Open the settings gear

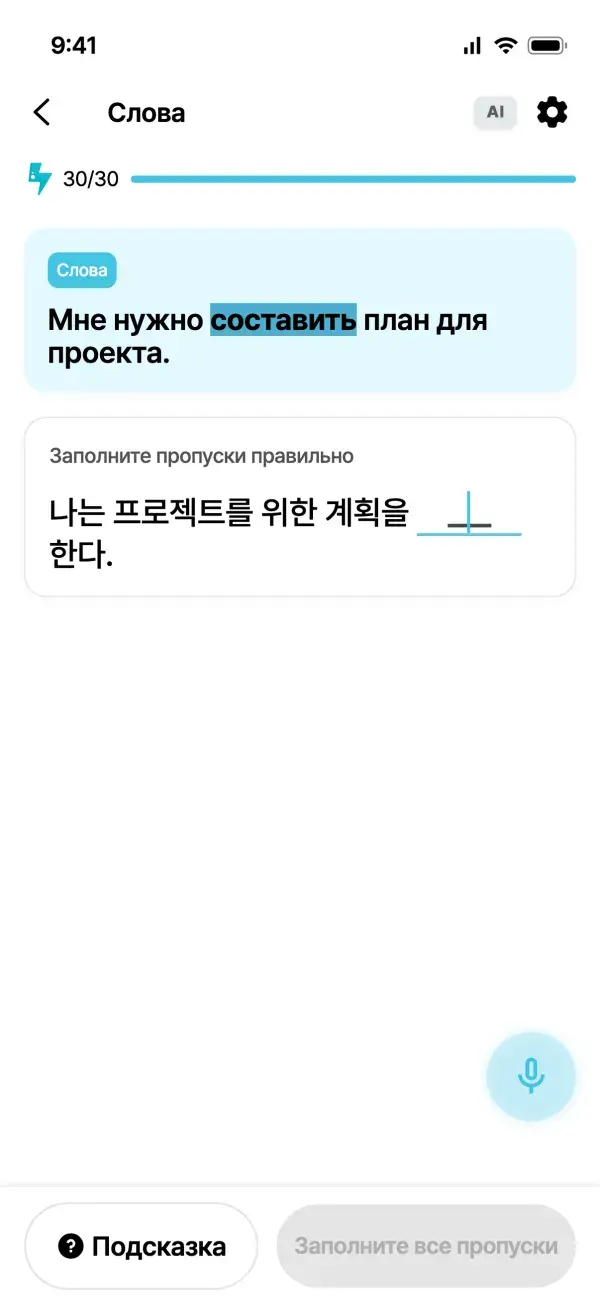click(x=552, y=112)
